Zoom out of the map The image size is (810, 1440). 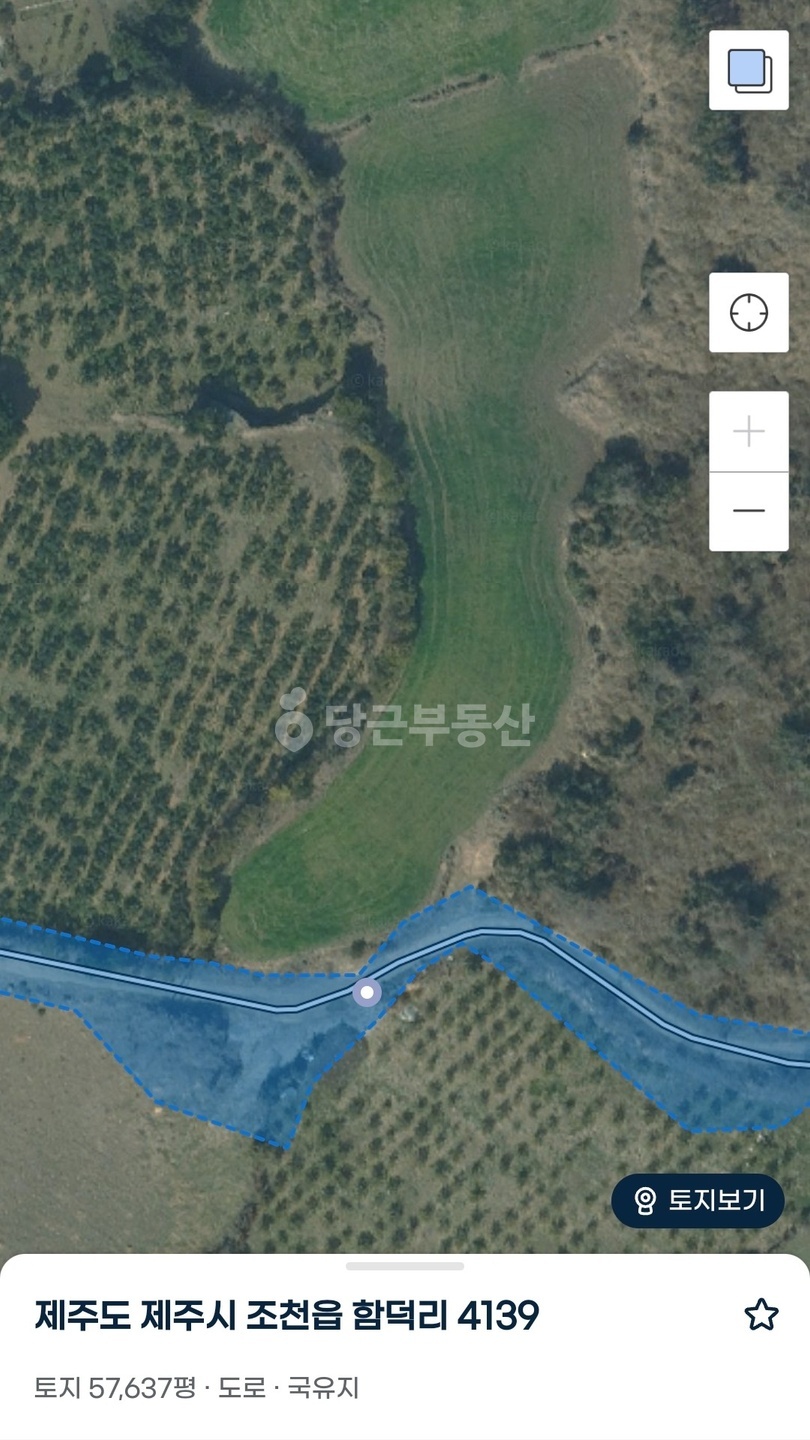click(x=749, y=511)
